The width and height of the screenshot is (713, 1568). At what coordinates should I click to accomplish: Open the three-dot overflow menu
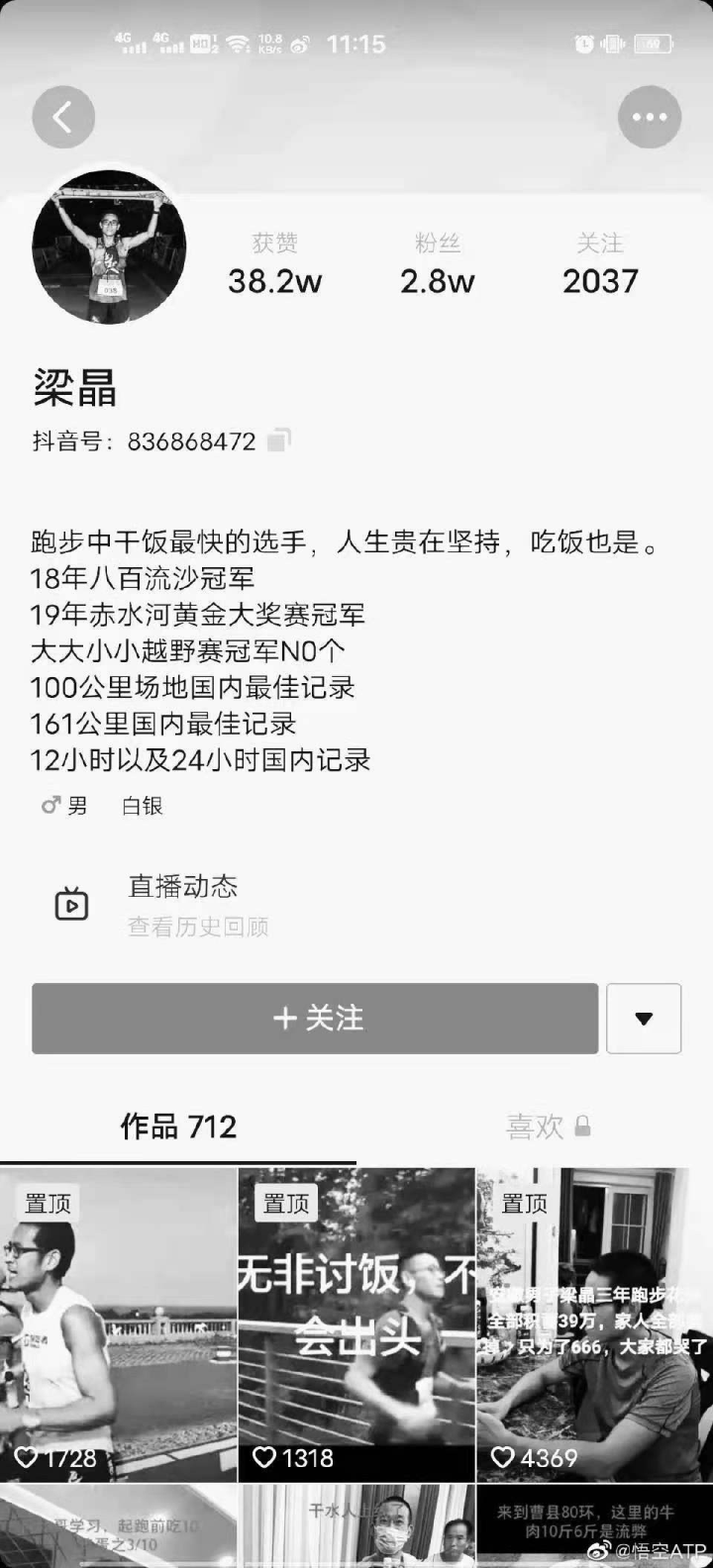[649, 118]
